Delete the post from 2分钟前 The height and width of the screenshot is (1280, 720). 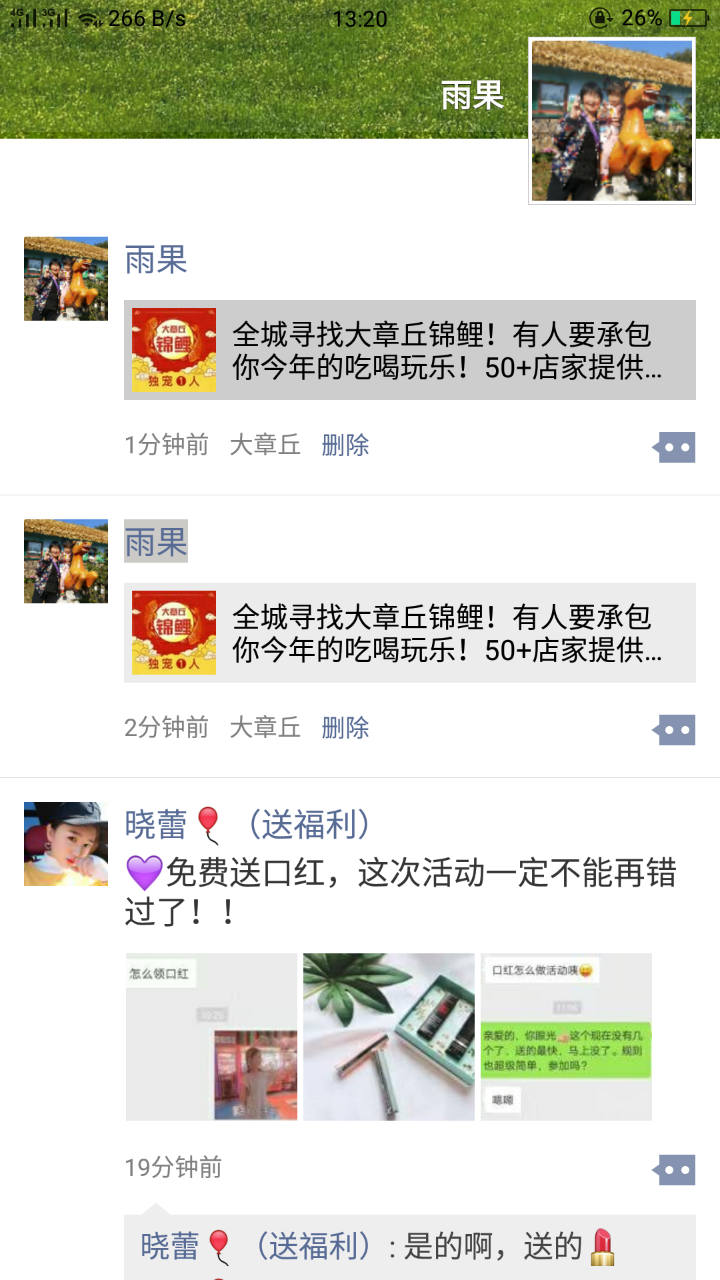tap(345, 728)
